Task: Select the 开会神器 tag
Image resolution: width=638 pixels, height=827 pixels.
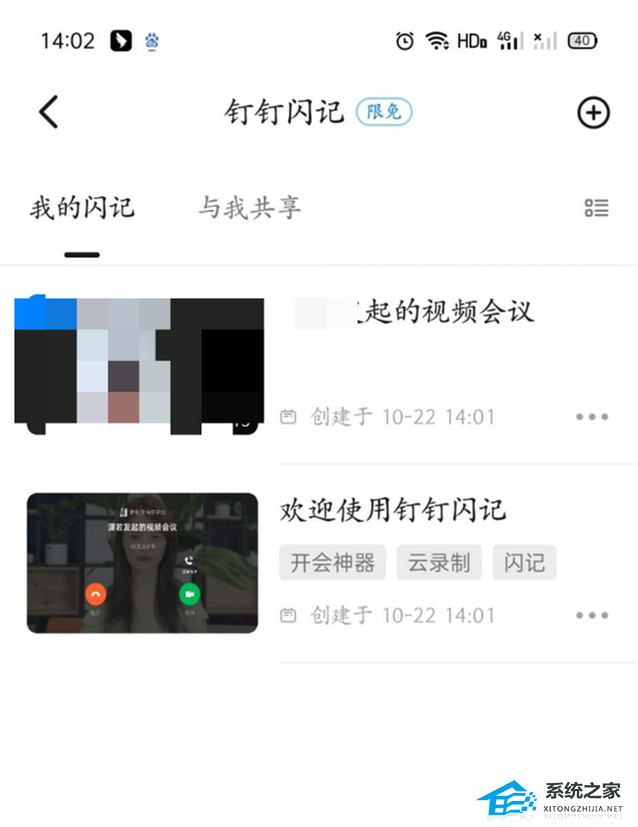Action: (333, 563)
